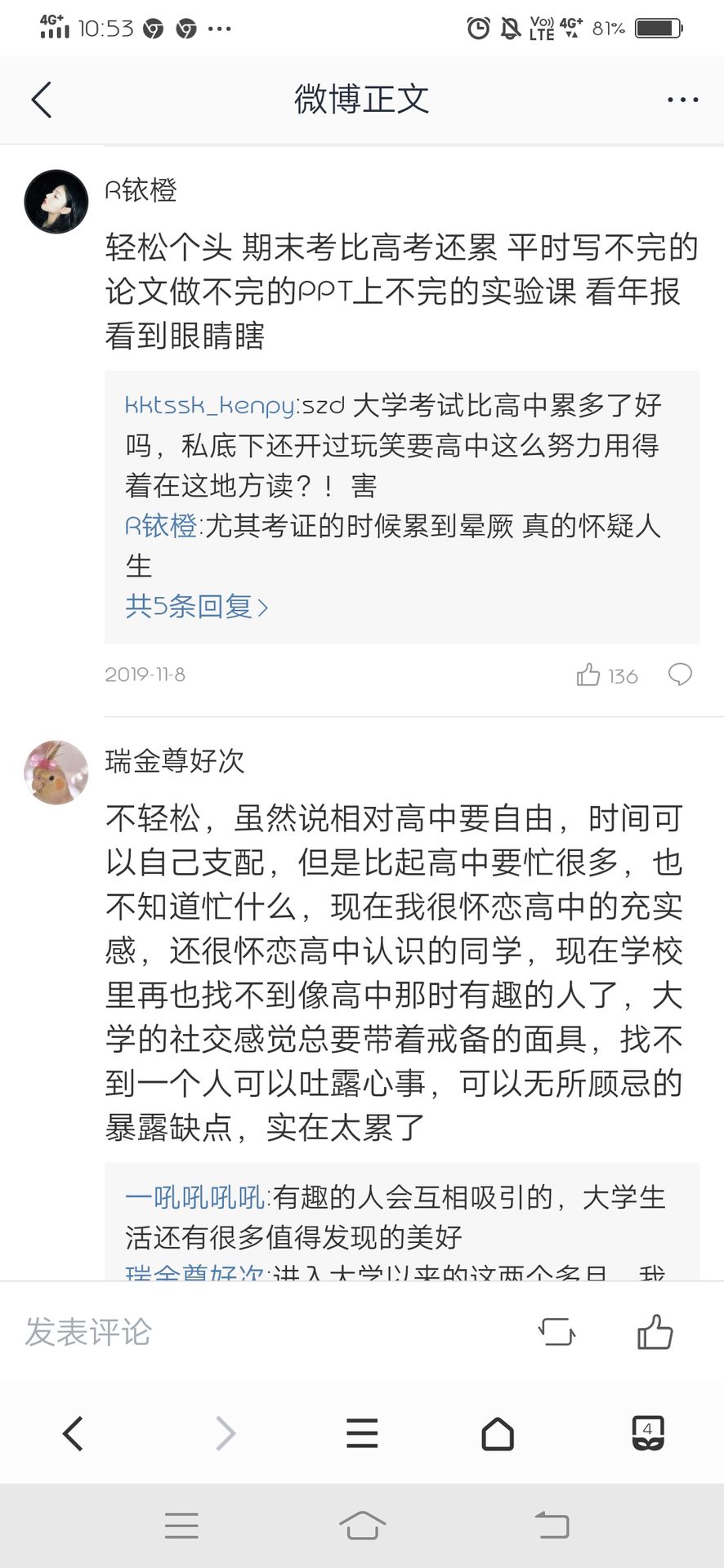Open the overflow menu in the header
This screenshot has height=1568, width=724.
pyautogui.click(x=682, y=100)
